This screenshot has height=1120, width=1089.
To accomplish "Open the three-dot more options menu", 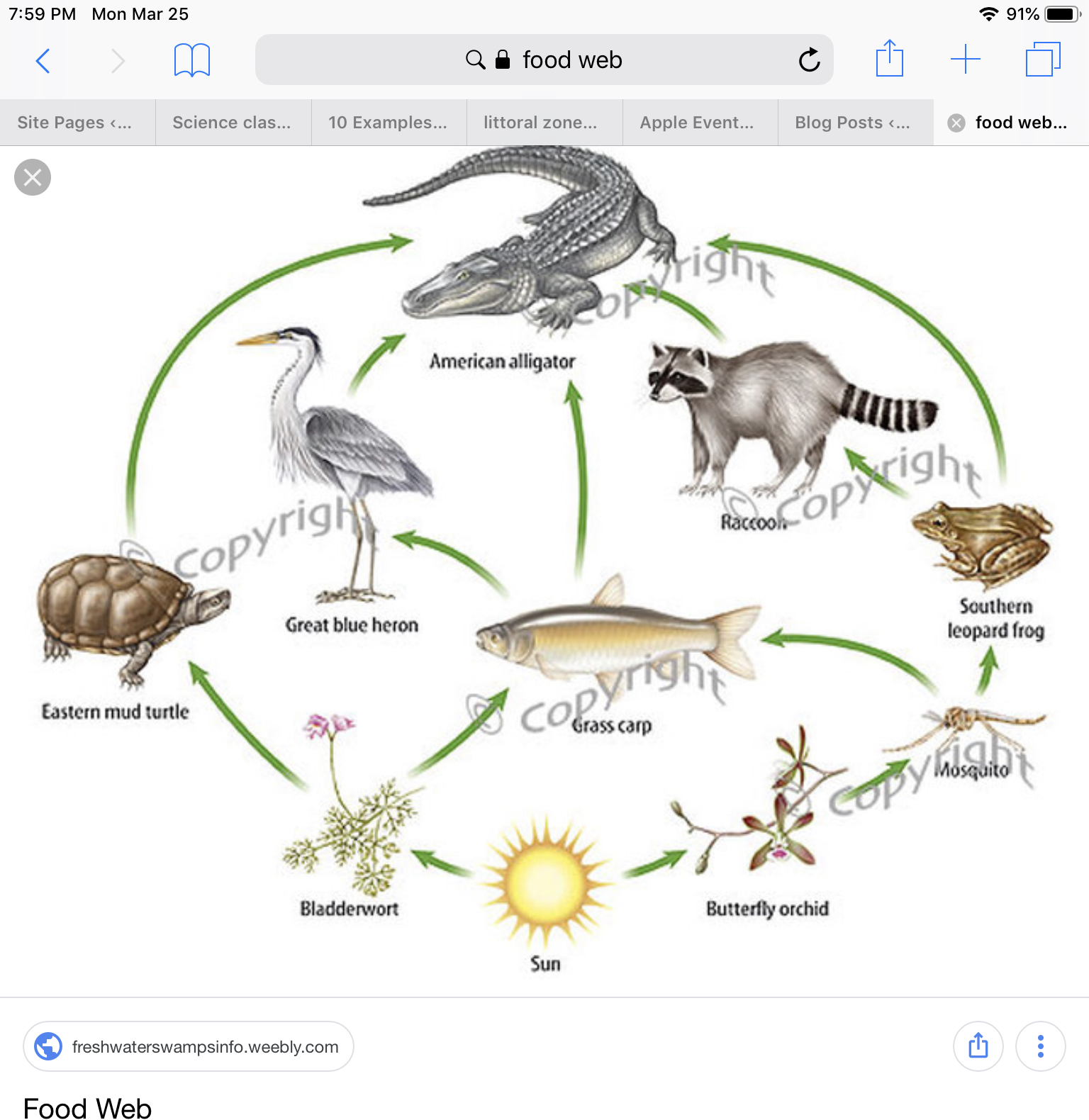I will coord(1040,1046).
